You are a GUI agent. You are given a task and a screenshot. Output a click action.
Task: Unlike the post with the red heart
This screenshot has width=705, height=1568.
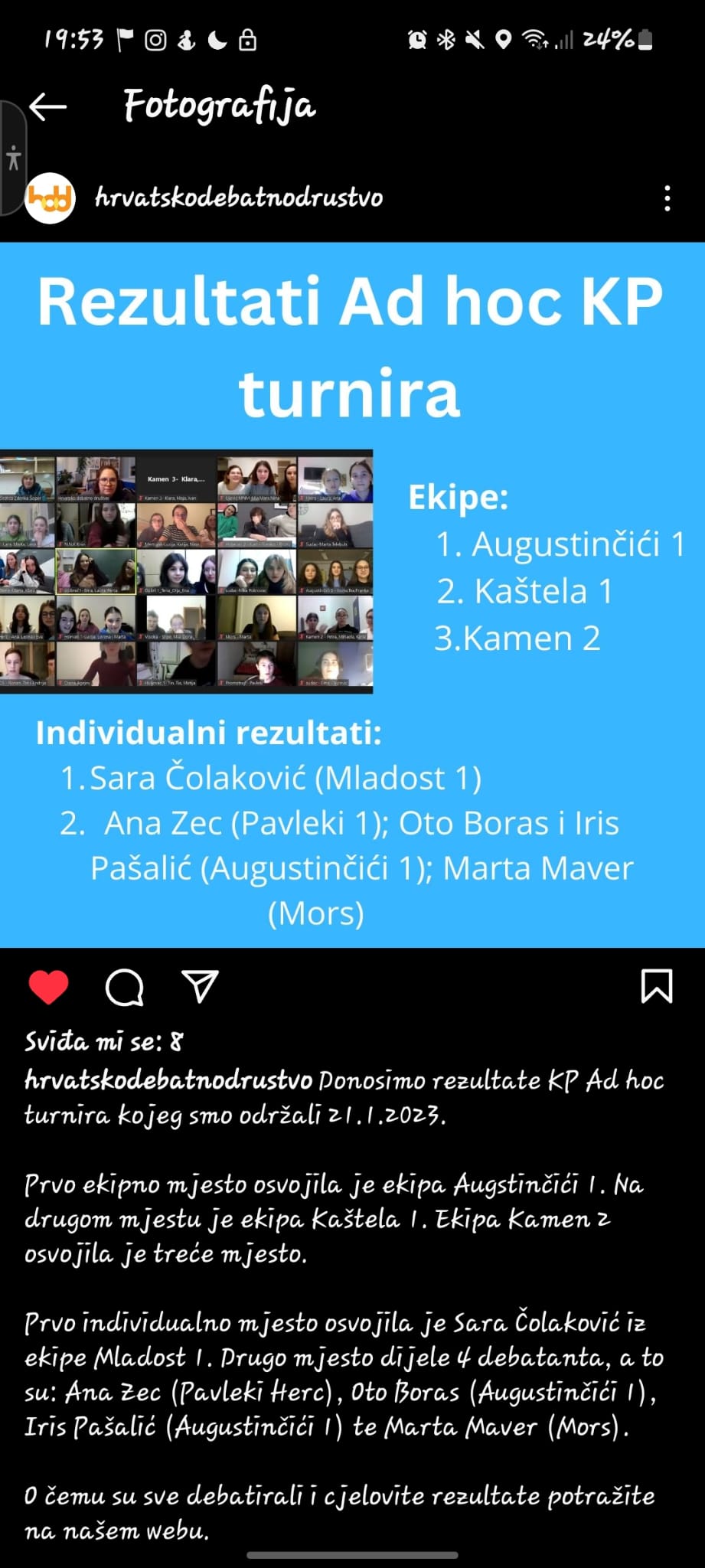pos(48,987)
